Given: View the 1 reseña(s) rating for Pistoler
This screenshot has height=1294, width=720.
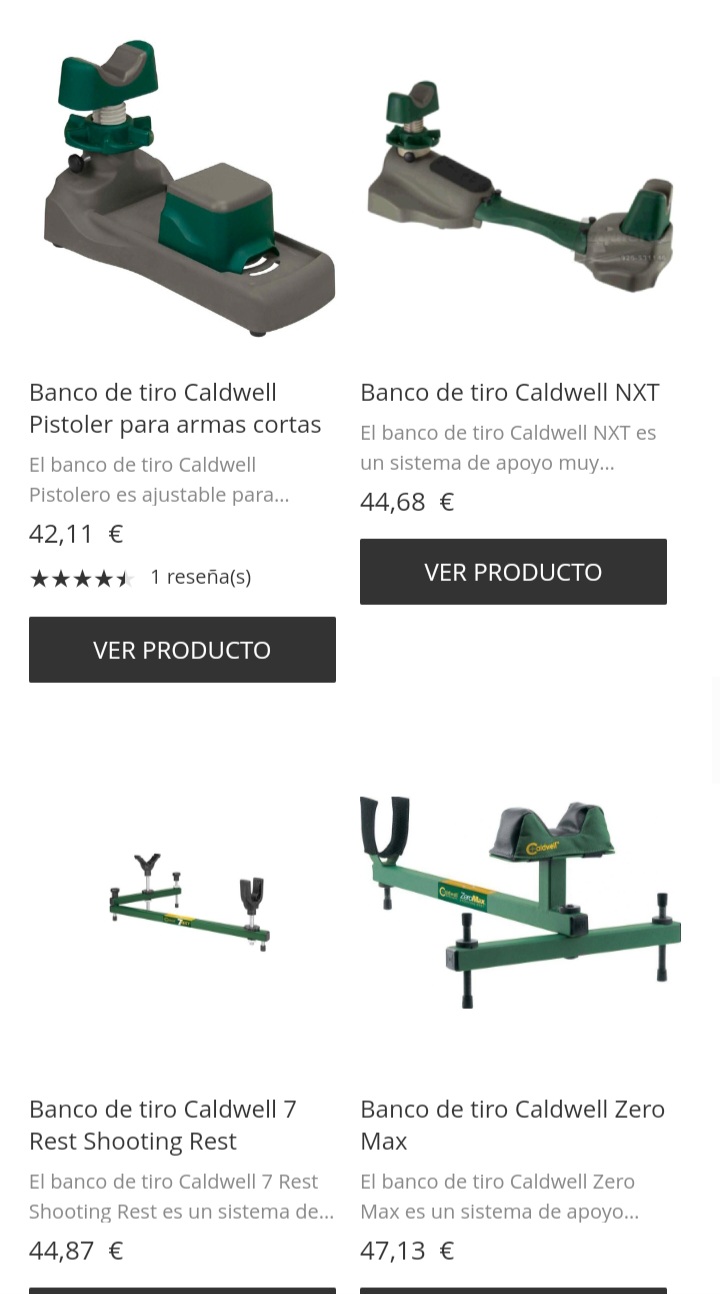Looking at the screenshot, I should pyautogui.click(x=200, y=577).
